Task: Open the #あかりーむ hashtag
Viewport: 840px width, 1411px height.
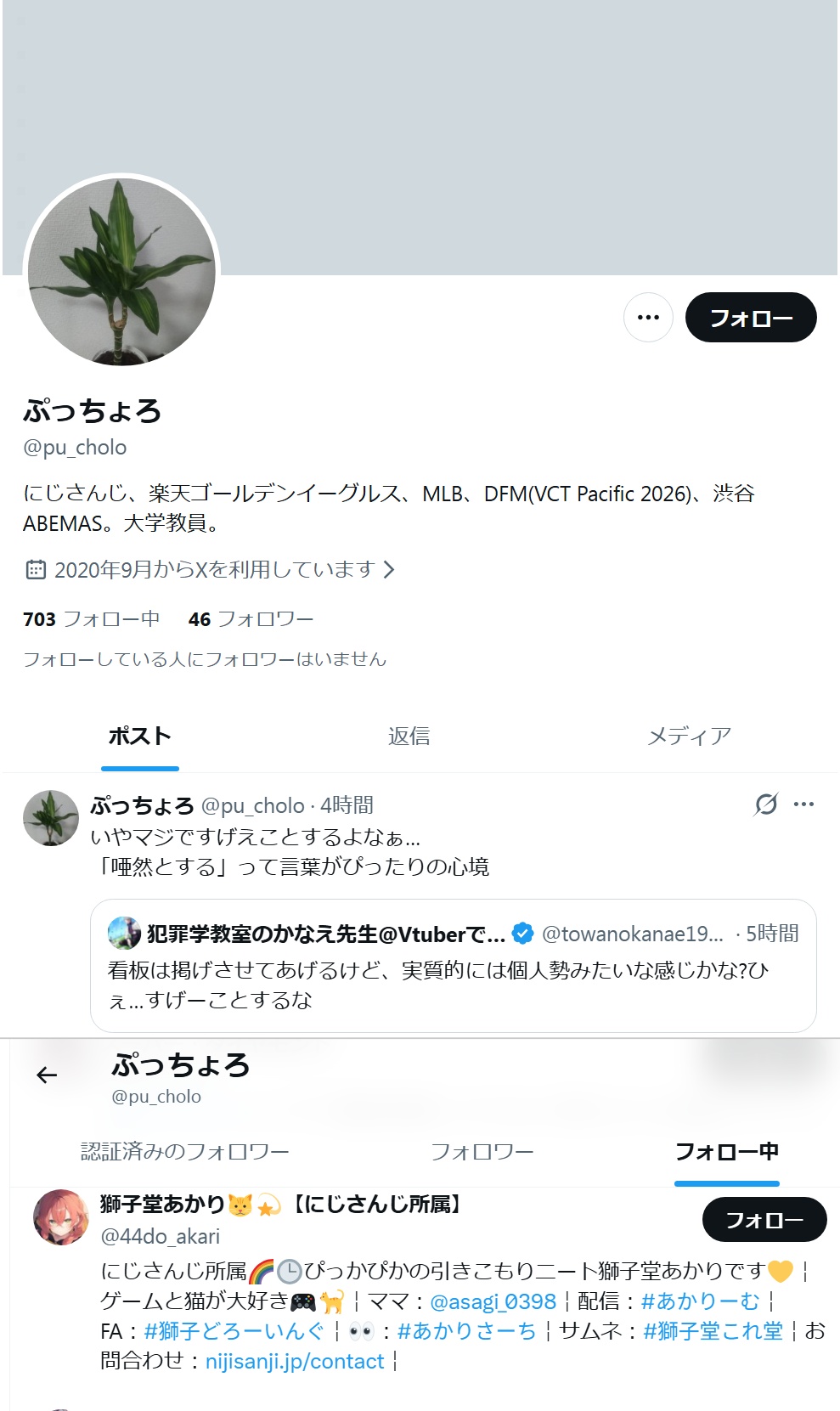Action: pyautogui.click(x=700, y=1301)
